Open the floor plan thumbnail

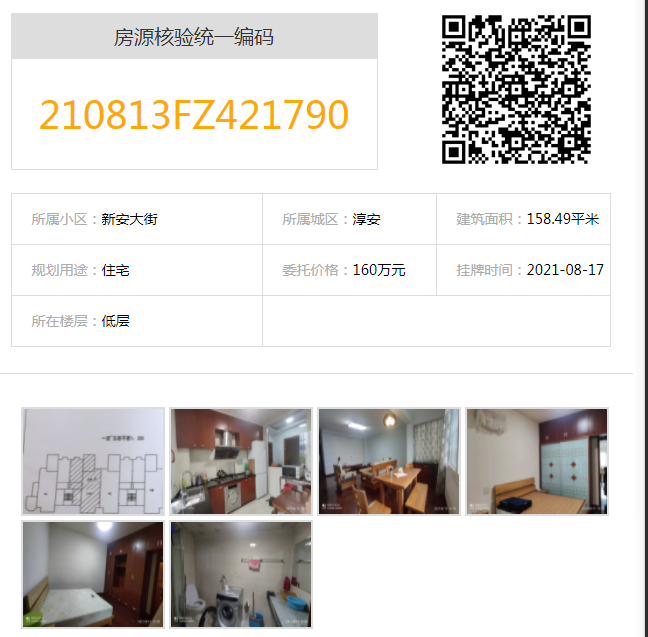[94, 461]
